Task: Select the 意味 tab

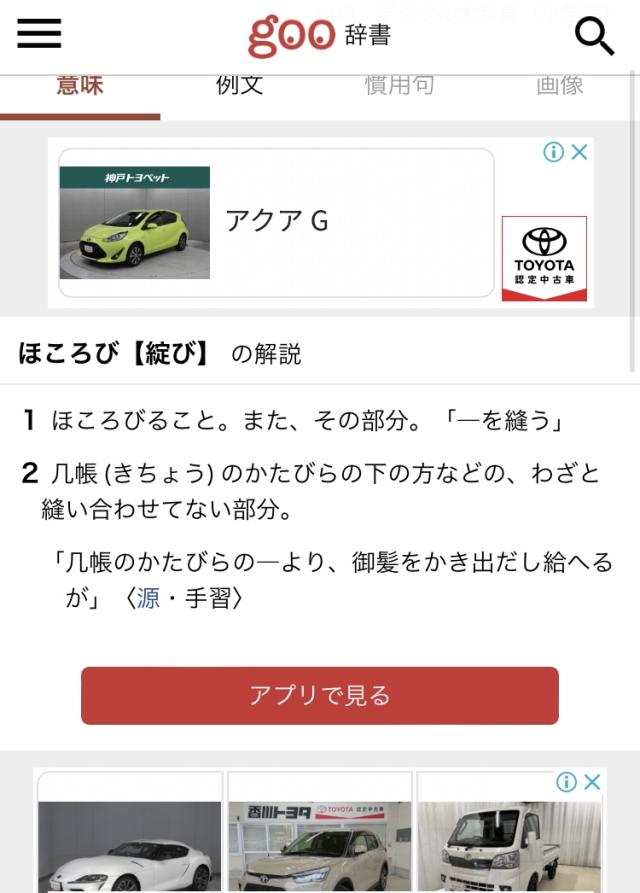Action: click(80, 86)
